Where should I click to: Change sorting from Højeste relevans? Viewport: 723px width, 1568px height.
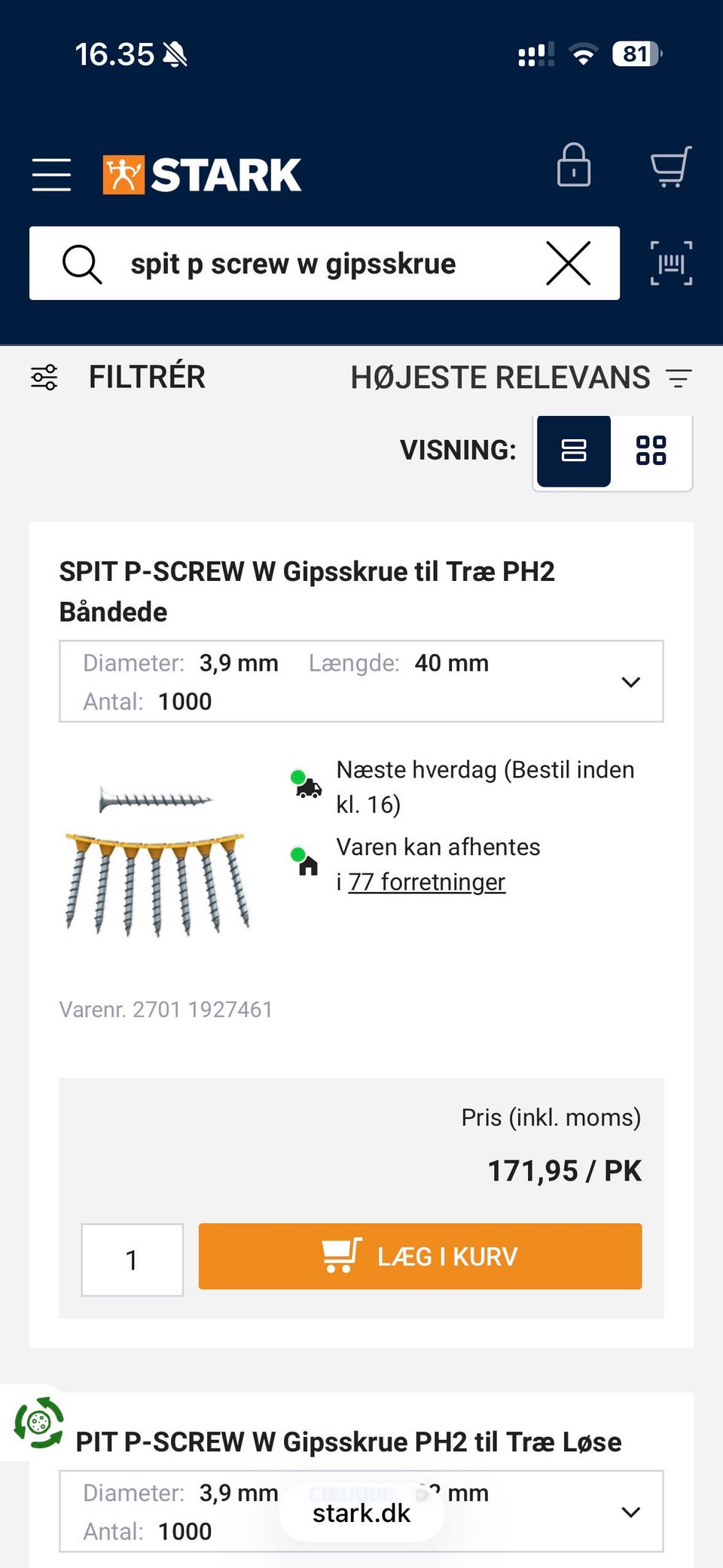tap(521, 377)
